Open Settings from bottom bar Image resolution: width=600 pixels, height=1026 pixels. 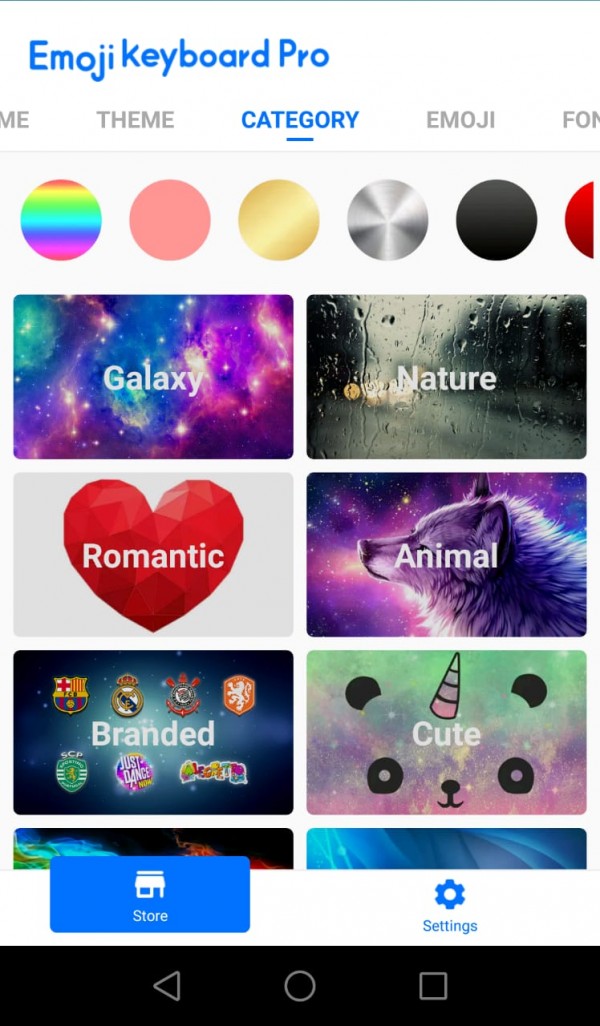pos(449,905)
